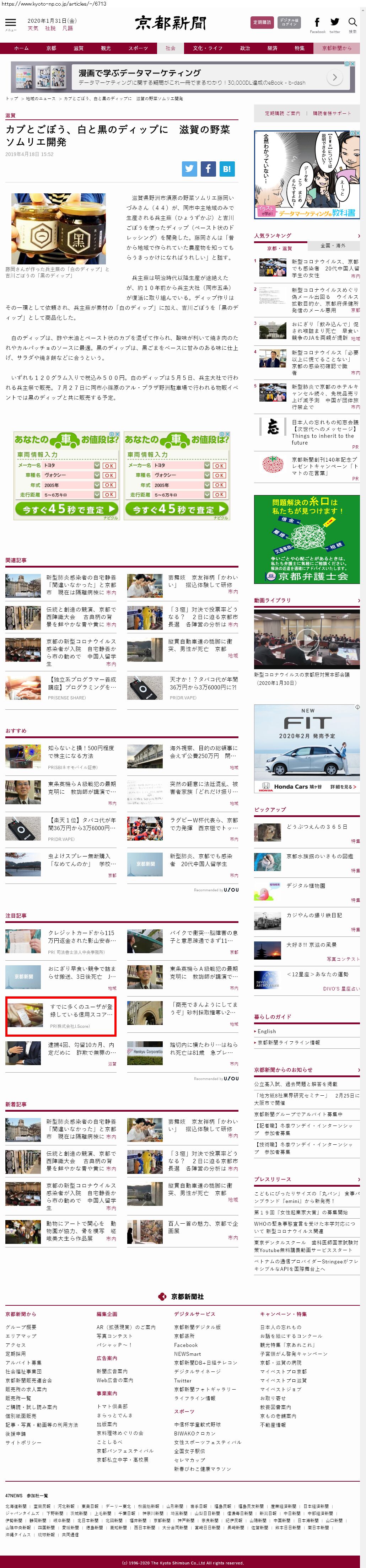Open the 芸舞妓 京友禅柄 related article
Image resolution: width=366 pixels, height=1568 pixels.
tap(203, 581)
